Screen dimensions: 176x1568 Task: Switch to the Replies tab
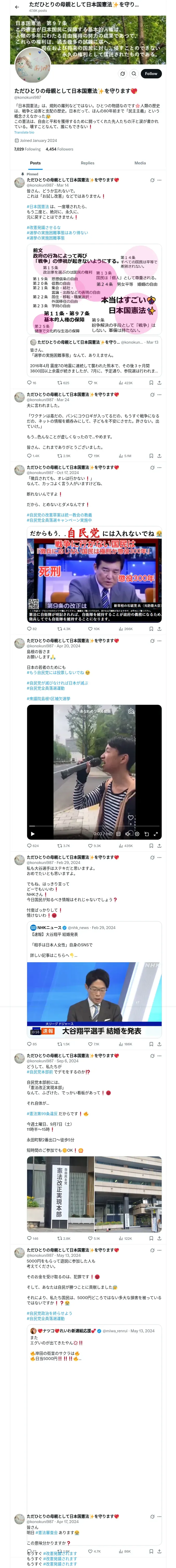pos(87,163)
